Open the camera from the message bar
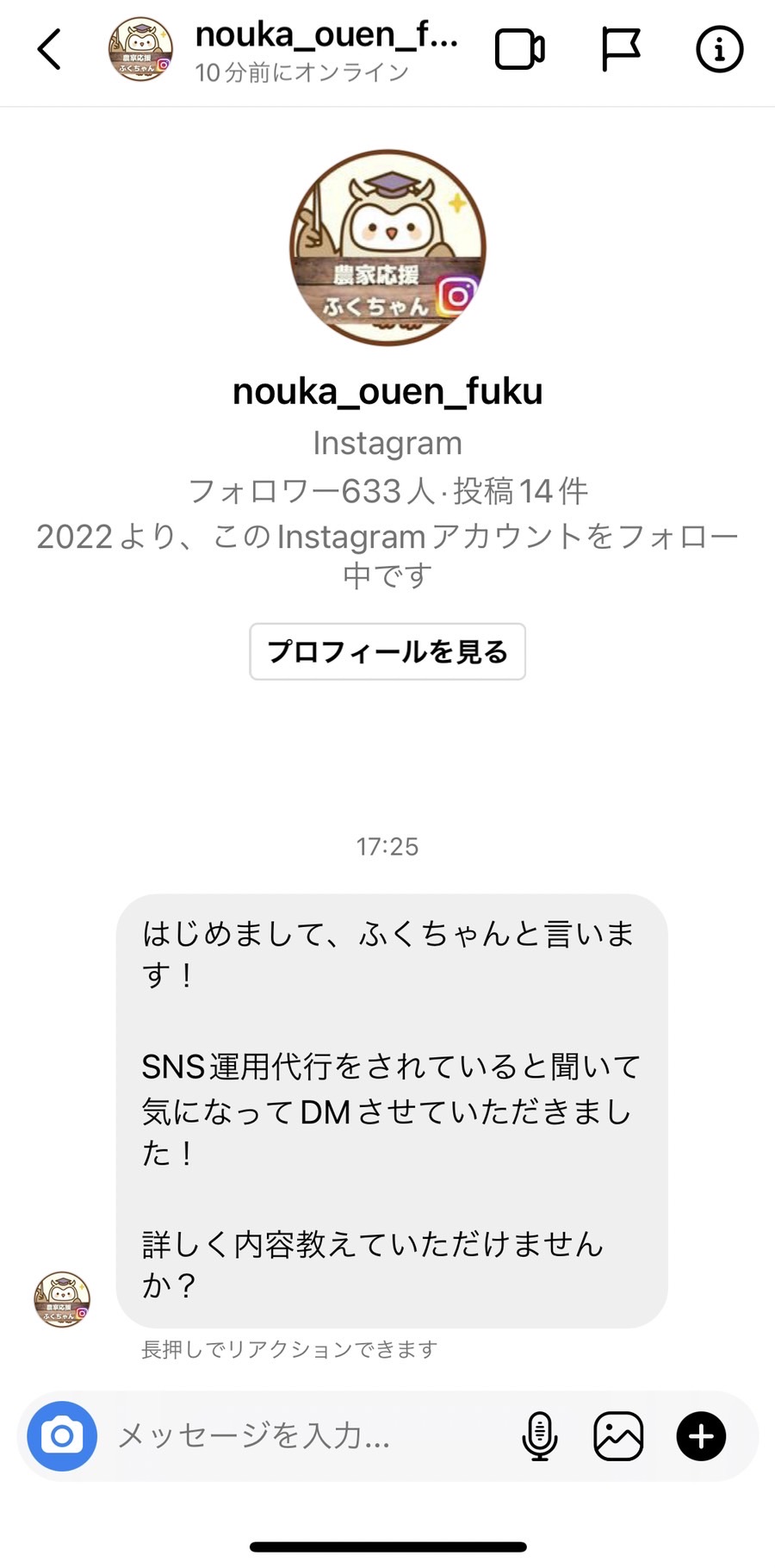Viewport: 775px width, 1568px height. click(x=62, y=1436)
